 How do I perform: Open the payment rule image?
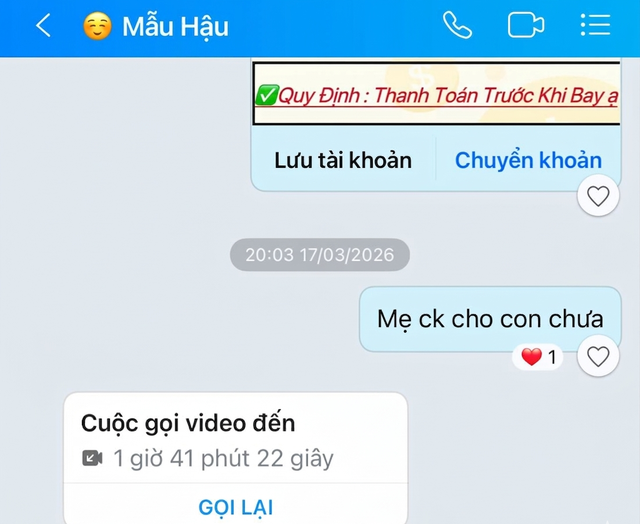point(436,95)
